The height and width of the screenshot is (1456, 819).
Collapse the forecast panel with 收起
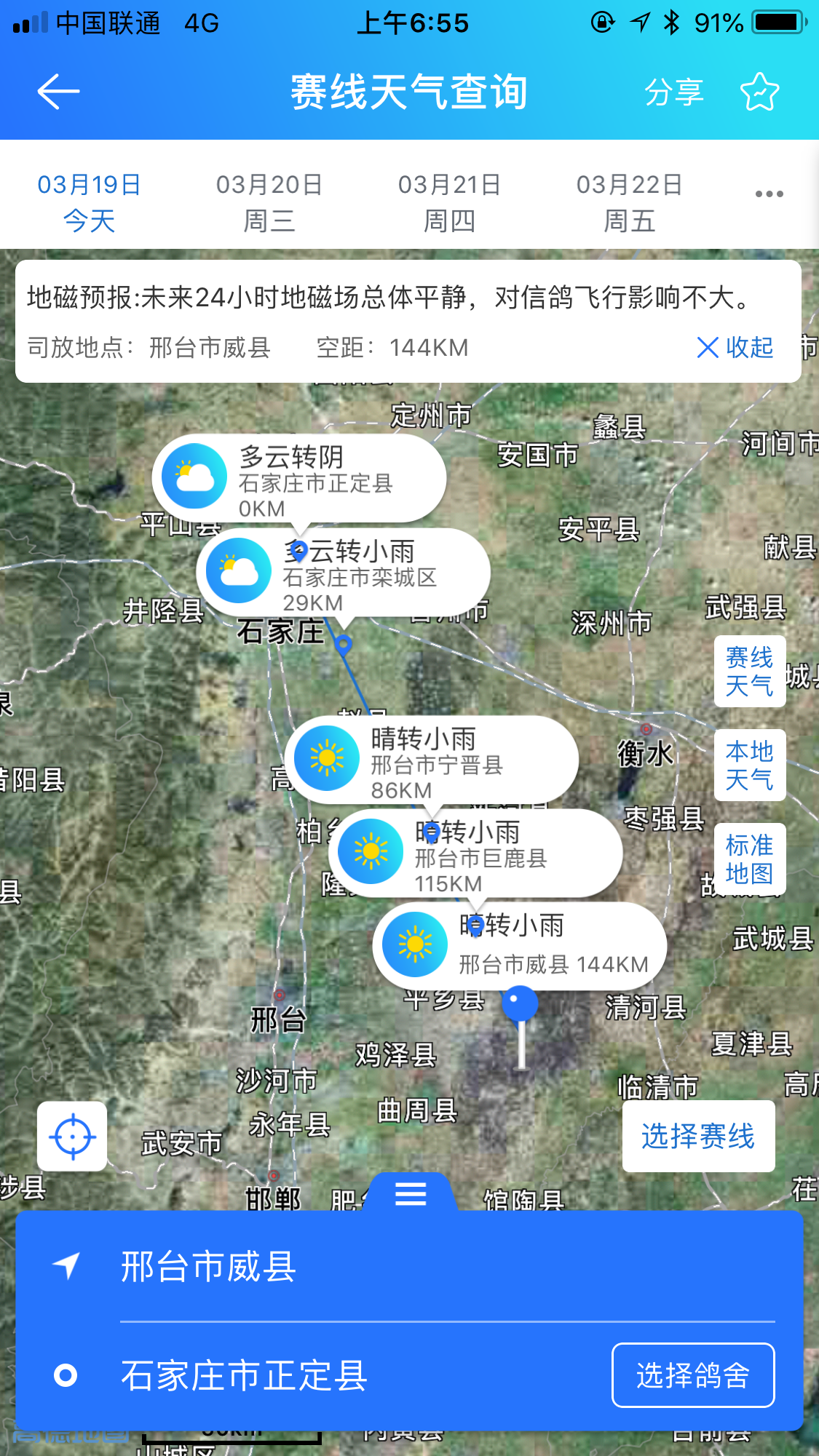click(x=735, y=347)
